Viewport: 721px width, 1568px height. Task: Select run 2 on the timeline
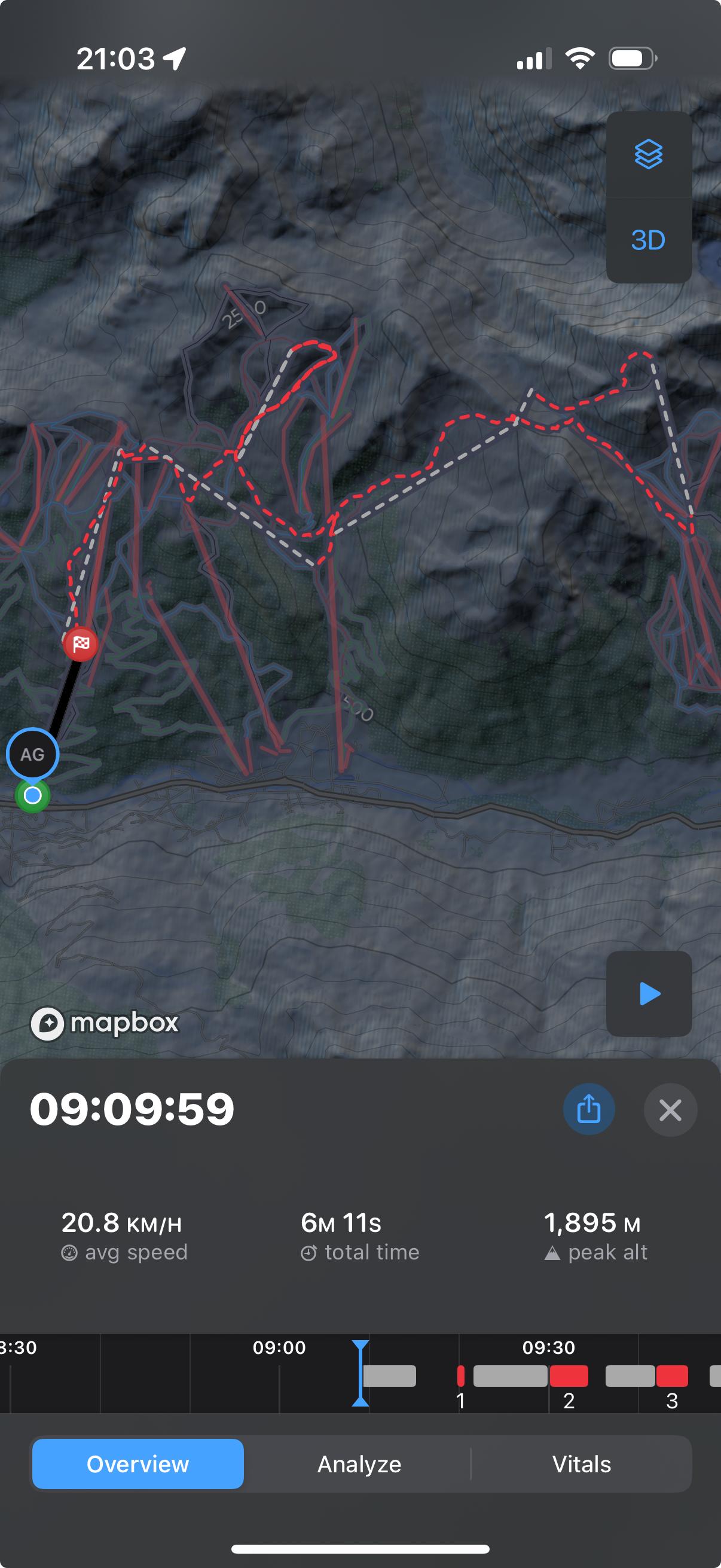569,1375
